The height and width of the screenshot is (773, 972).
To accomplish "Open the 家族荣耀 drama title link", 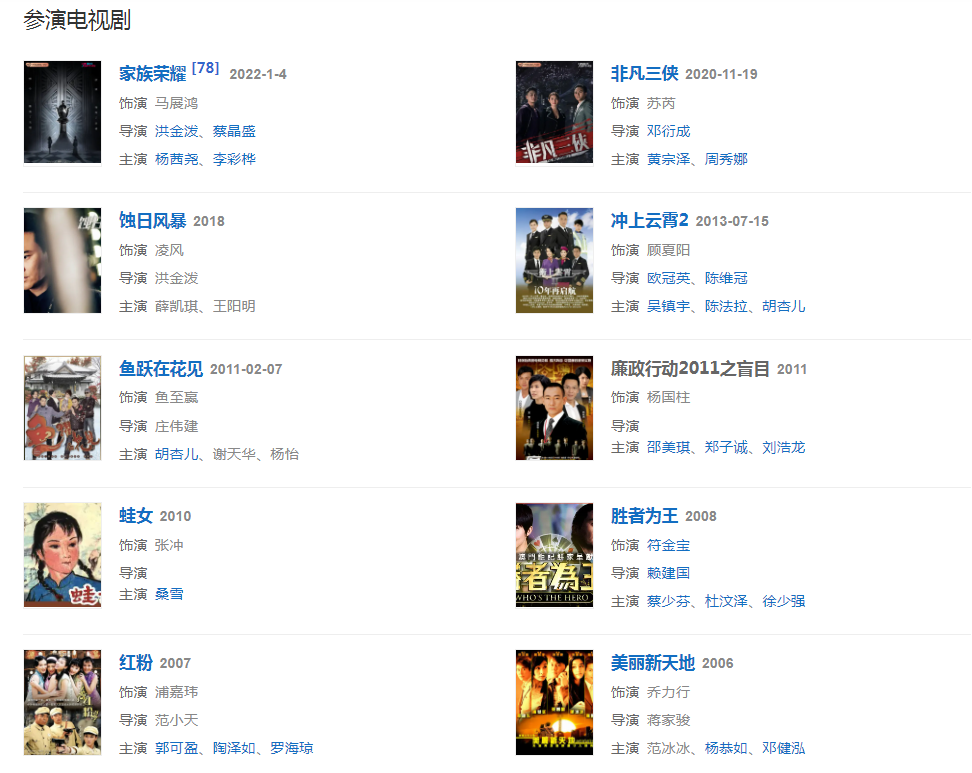I will click(x=153, y=74).
